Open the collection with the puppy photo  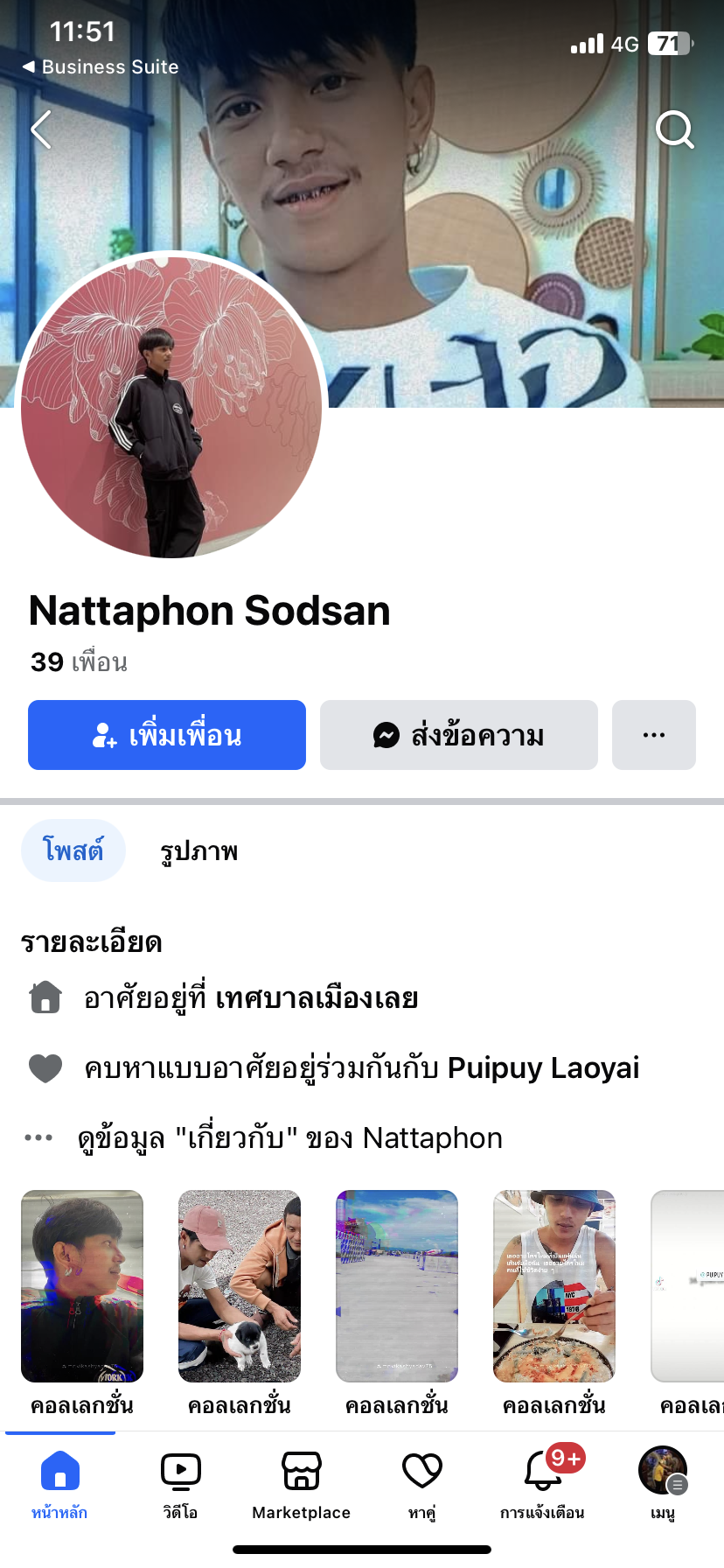[240, 1286]
